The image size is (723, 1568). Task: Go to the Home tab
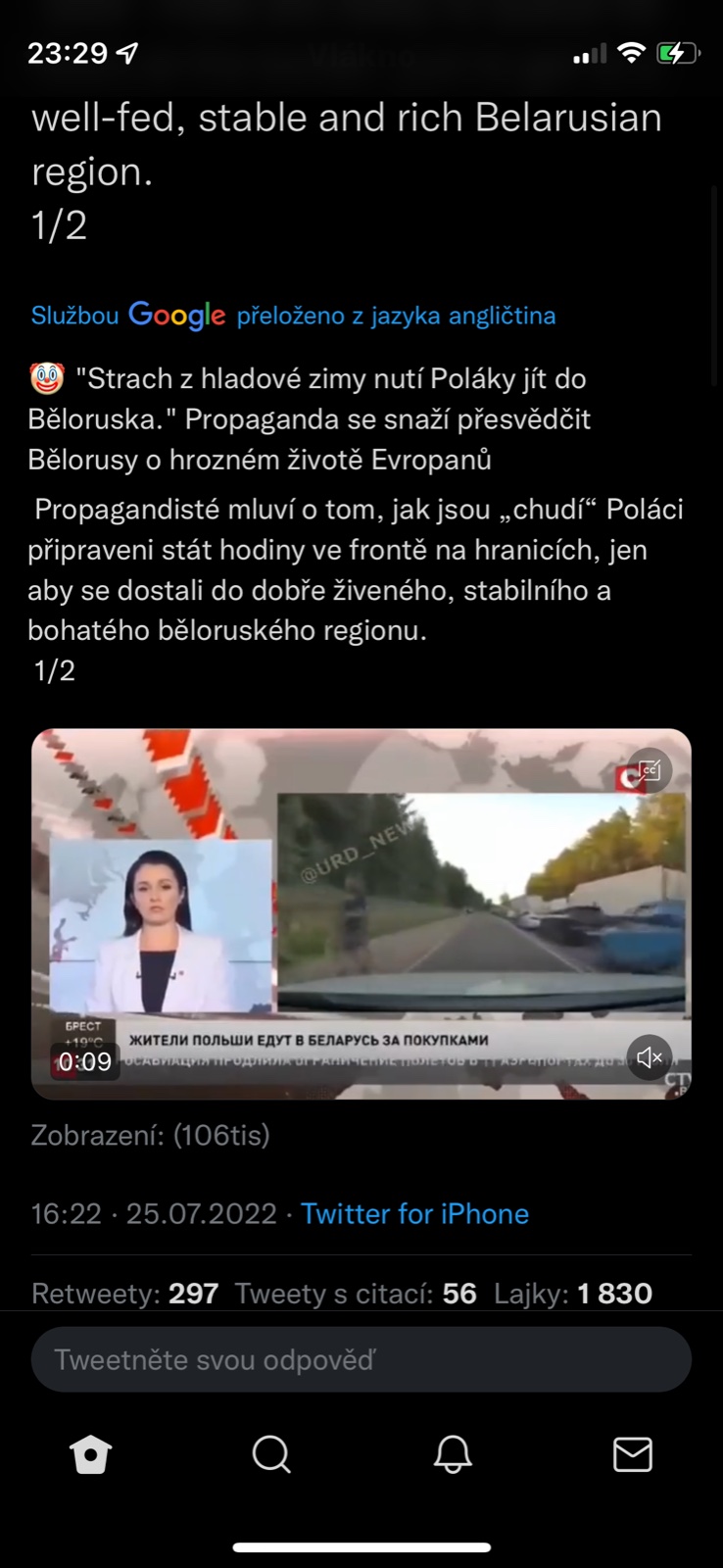91,1454
